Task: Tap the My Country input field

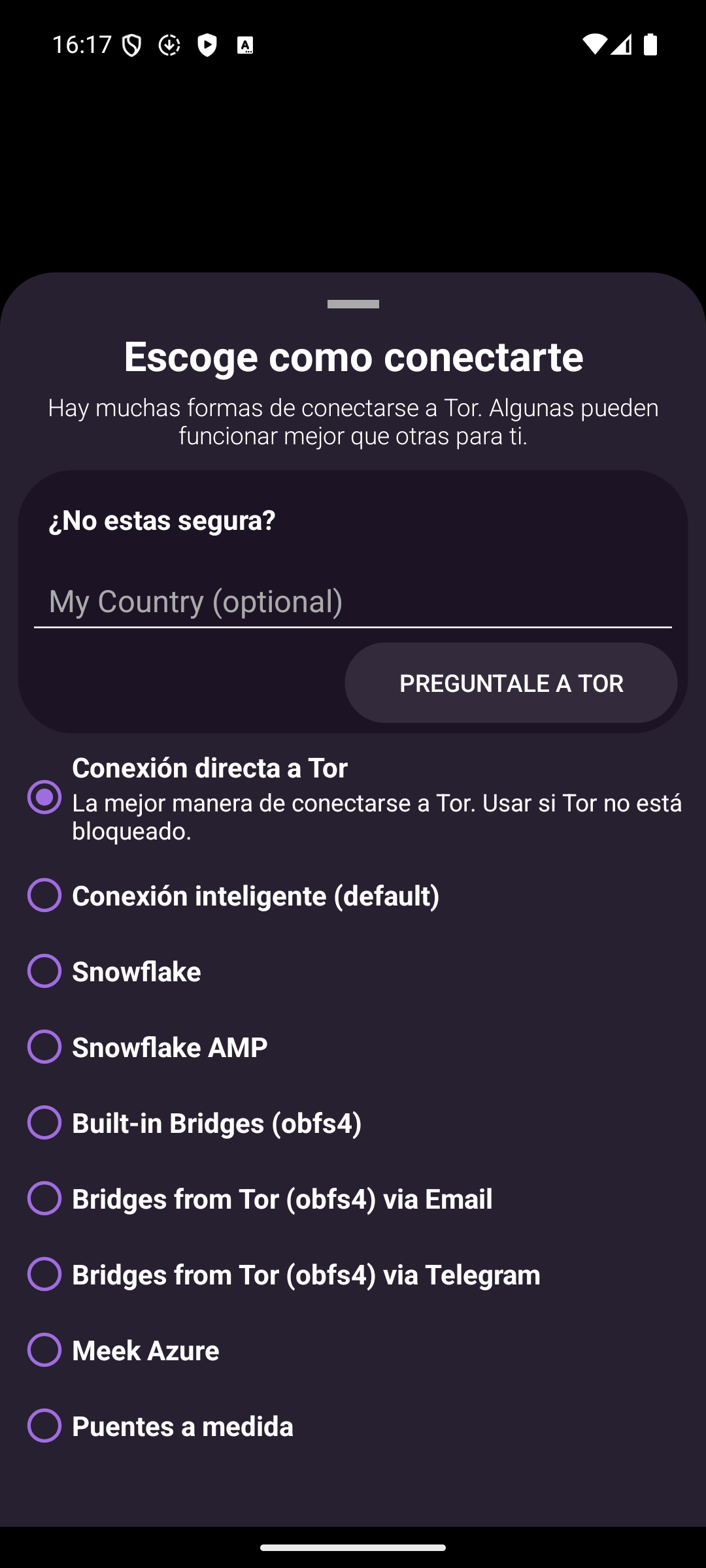Action: pyautogui.click(x=353, y=601)
